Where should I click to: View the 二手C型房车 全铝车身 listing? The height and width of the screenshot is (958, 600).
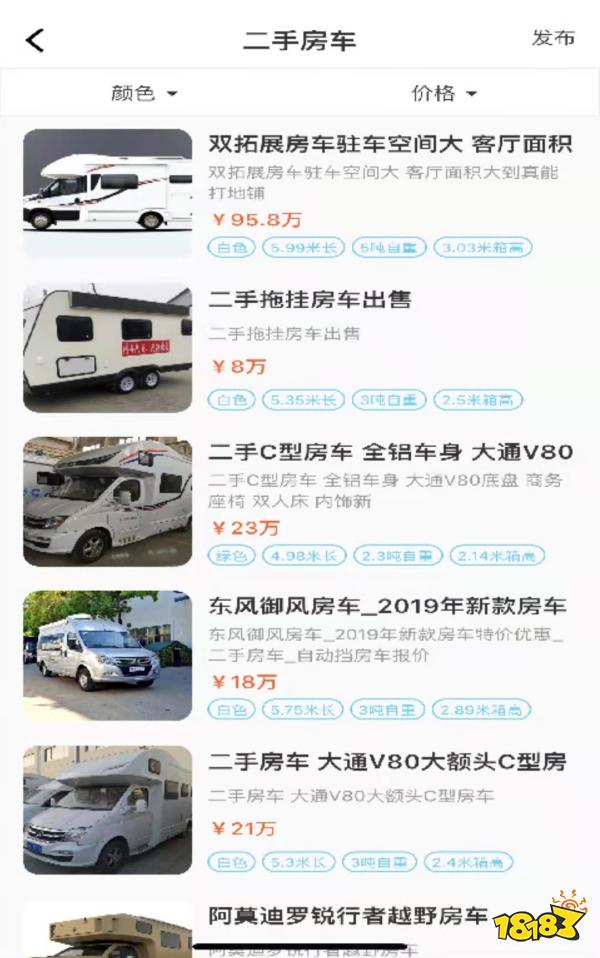click(390, 452)
